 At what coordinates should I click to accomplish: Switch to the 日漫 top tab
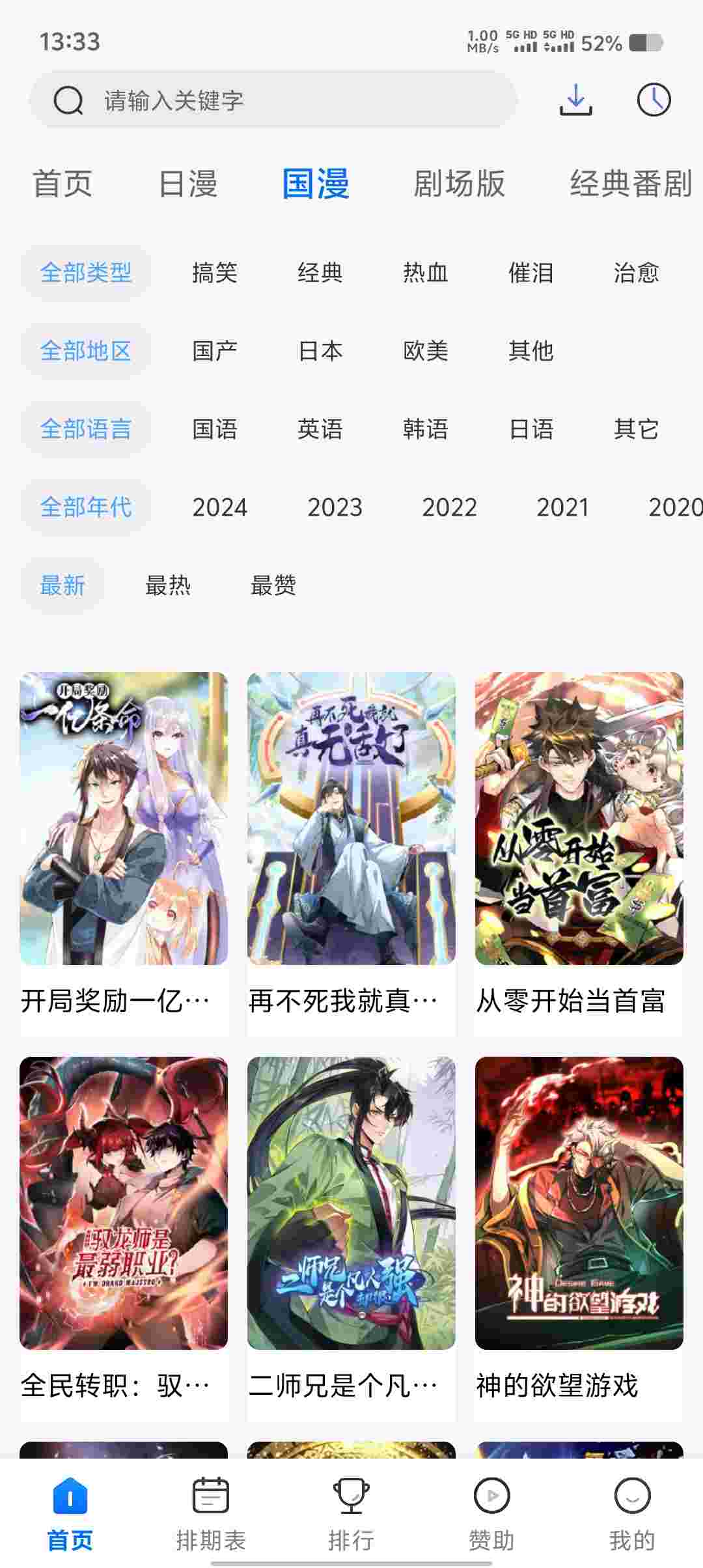(188, 184)
